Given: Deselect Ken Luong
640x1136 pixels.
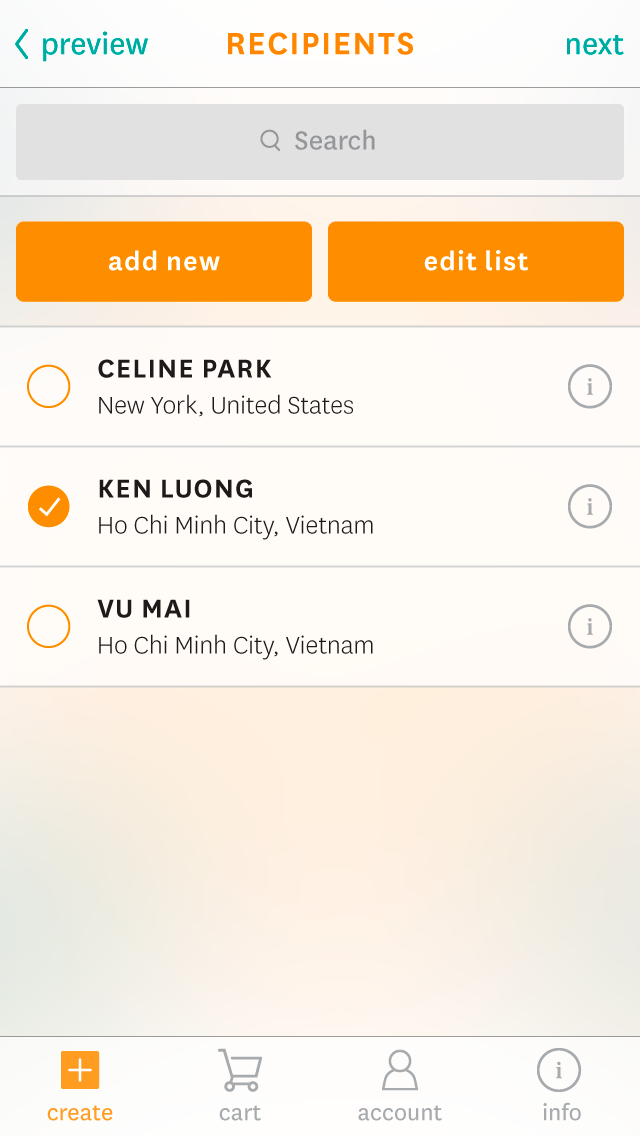Looking at the screenshot, I should [x=48, y=507].
